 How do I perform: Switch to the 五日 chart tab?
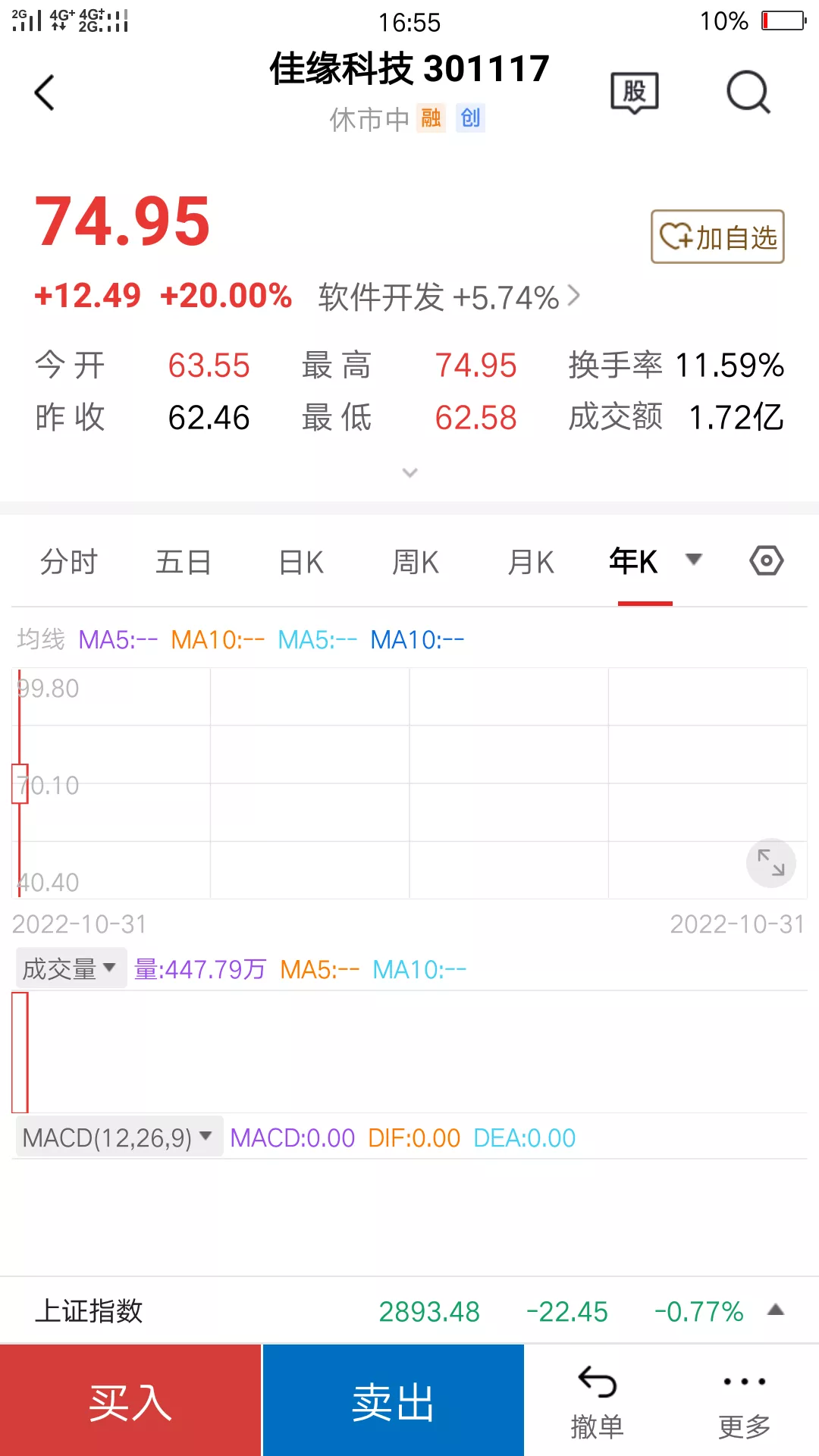click(184, 562)
